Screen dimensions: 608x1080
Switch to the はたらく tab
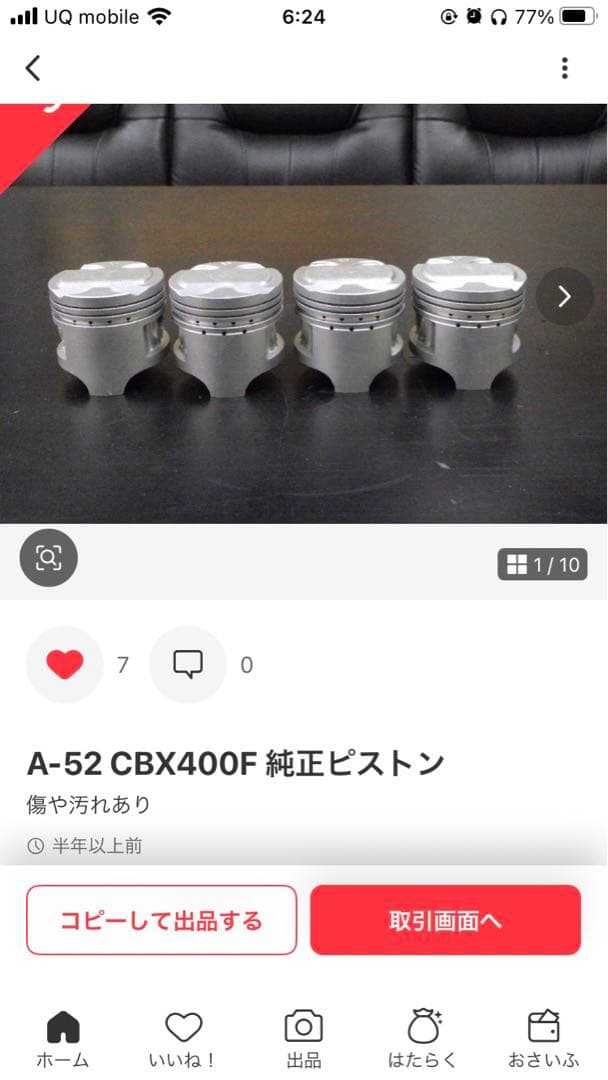423,1038
